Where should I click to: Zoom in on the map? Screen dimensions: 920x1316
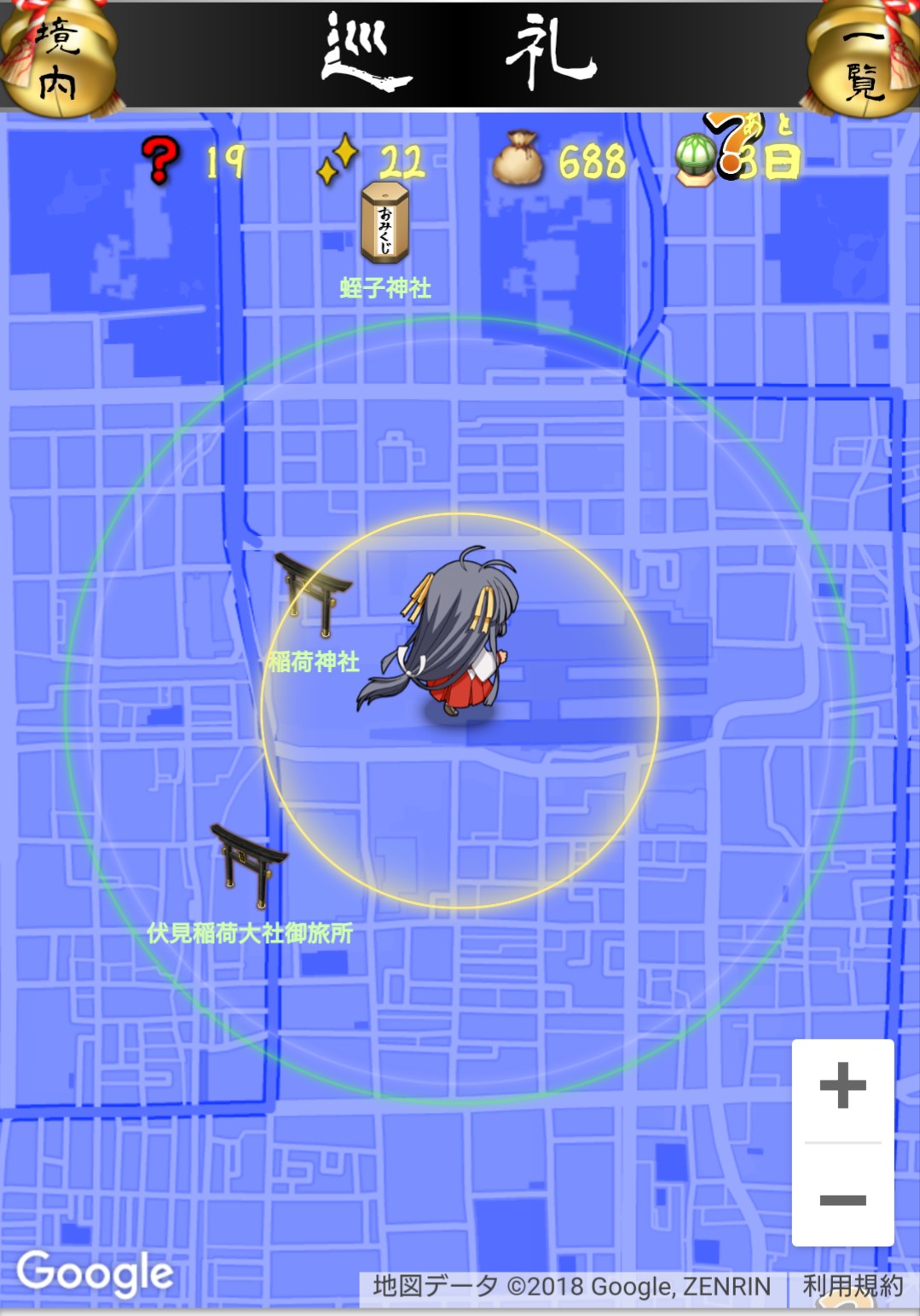point(842,1087)
